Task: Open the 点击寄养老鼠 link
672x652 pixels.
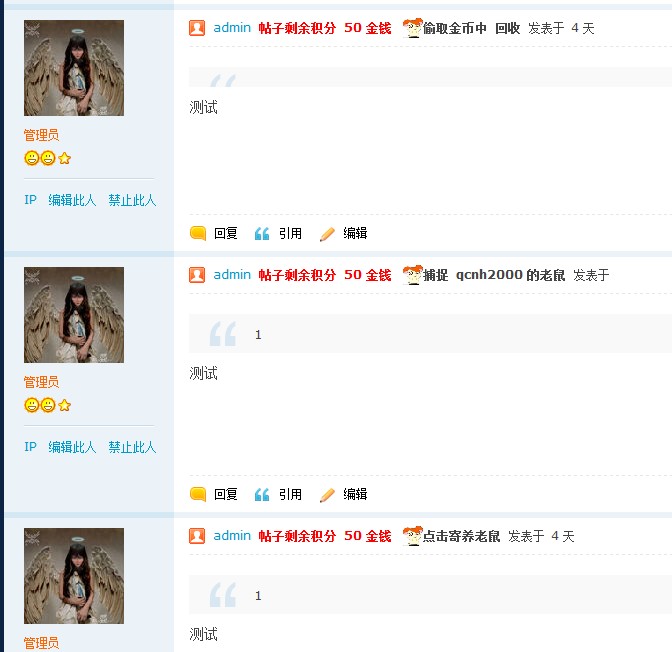Action: pos(460,536)
